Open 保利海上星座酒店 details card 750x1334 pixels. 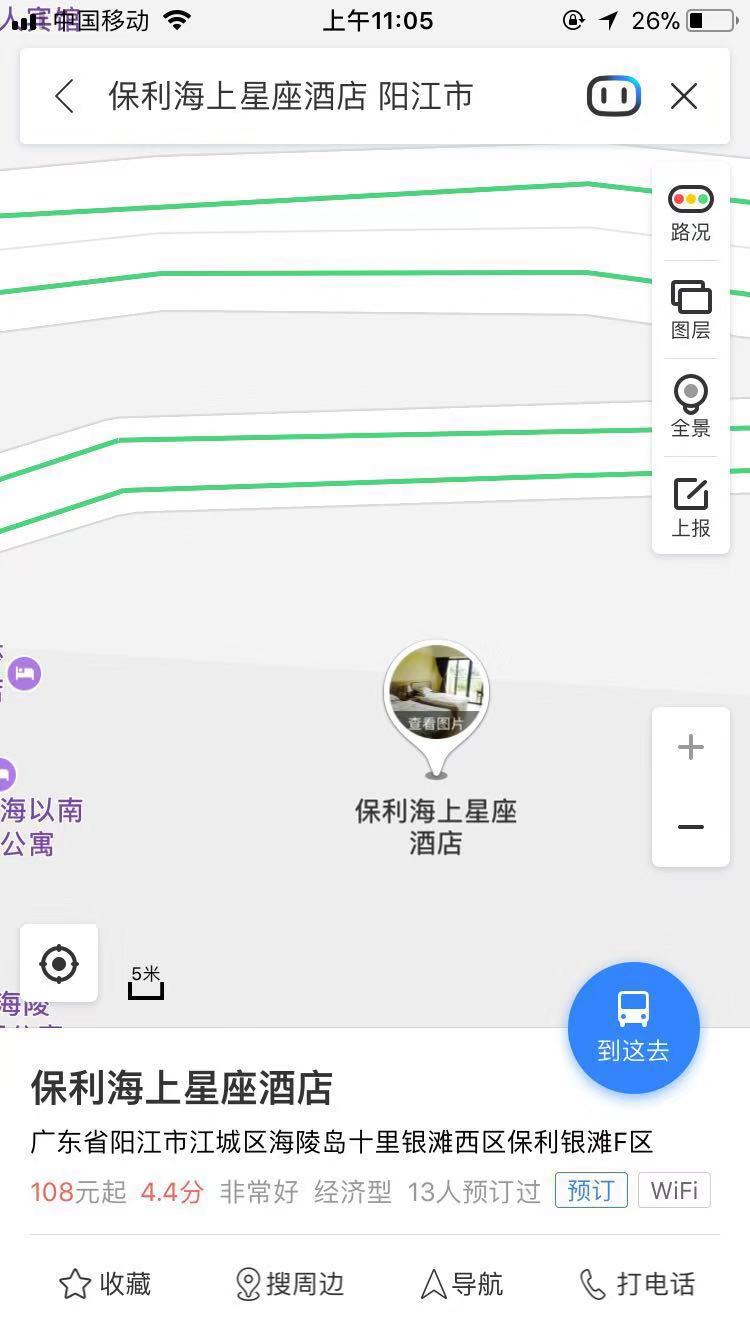[x=182, y=1088]
